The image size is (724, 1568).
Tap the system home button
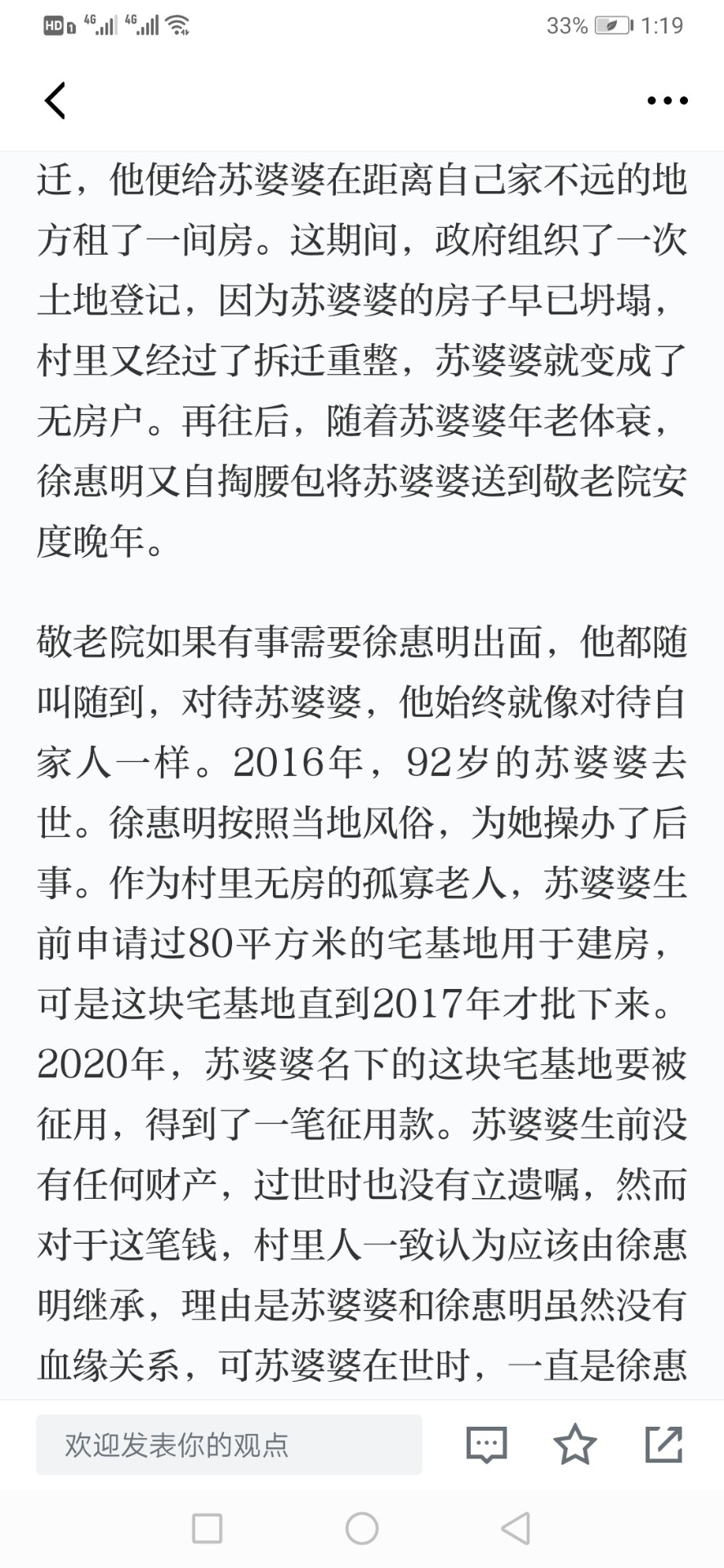362,1528
